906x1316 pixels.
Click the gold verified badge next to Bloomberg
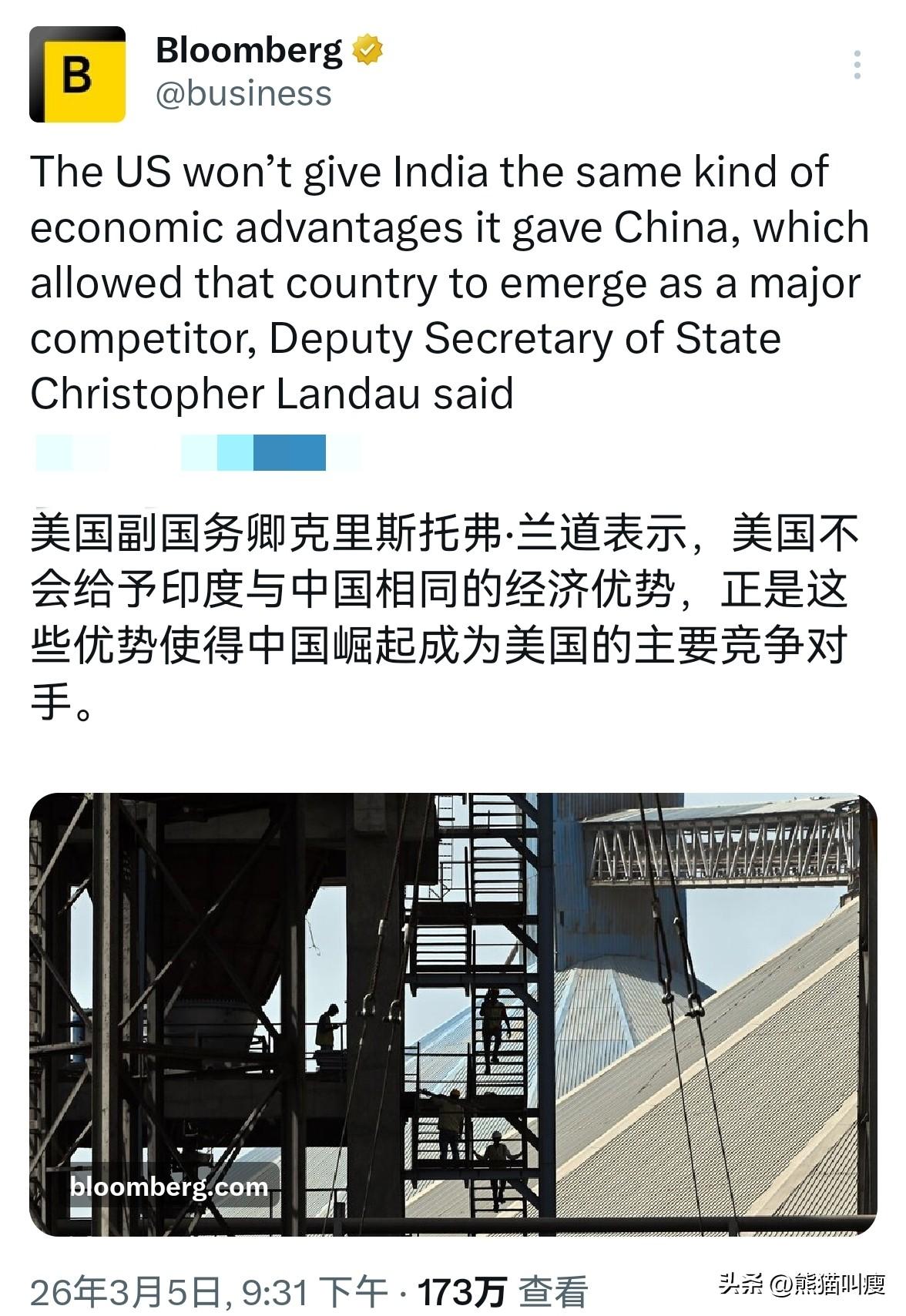(x=367, y=48)
